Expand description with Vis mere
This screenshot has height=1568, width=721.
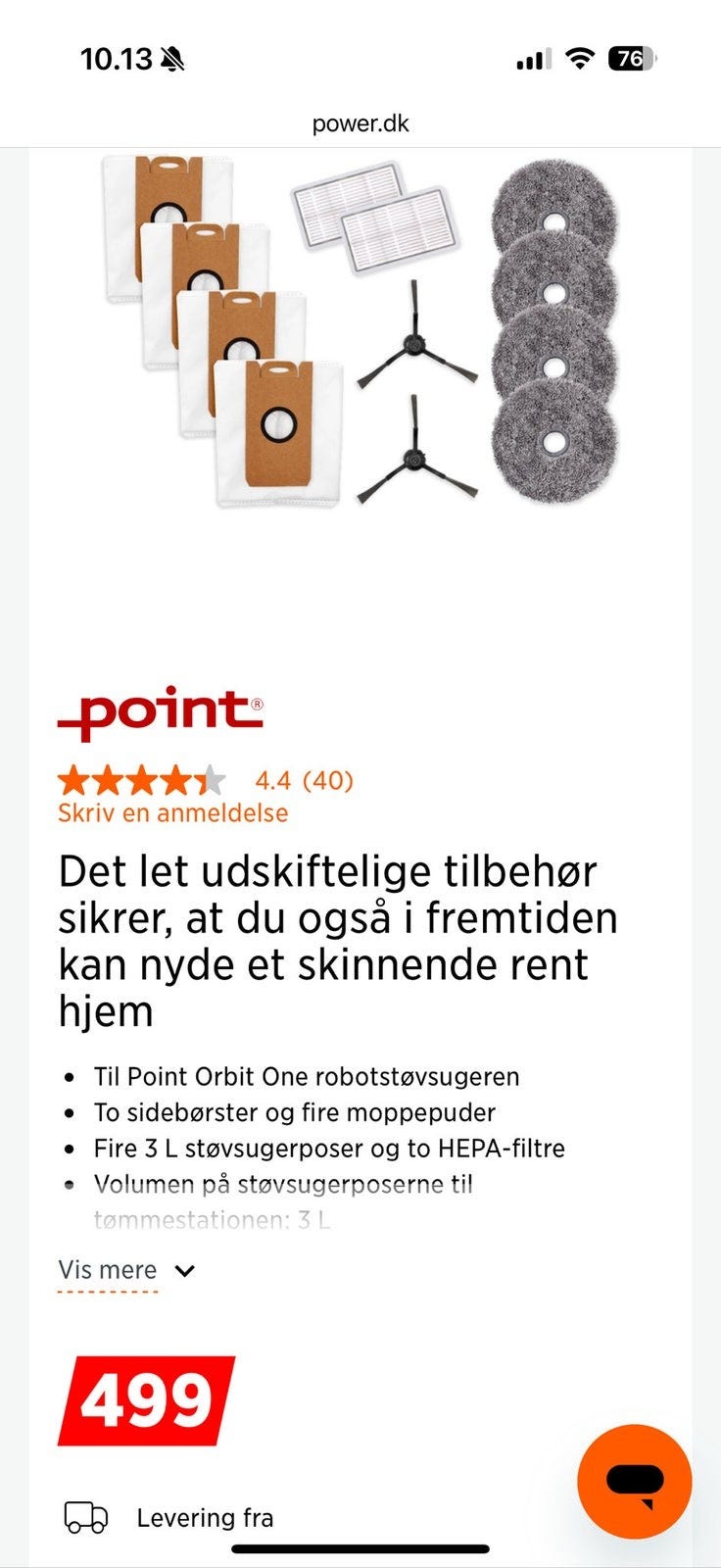[125, 1270]
